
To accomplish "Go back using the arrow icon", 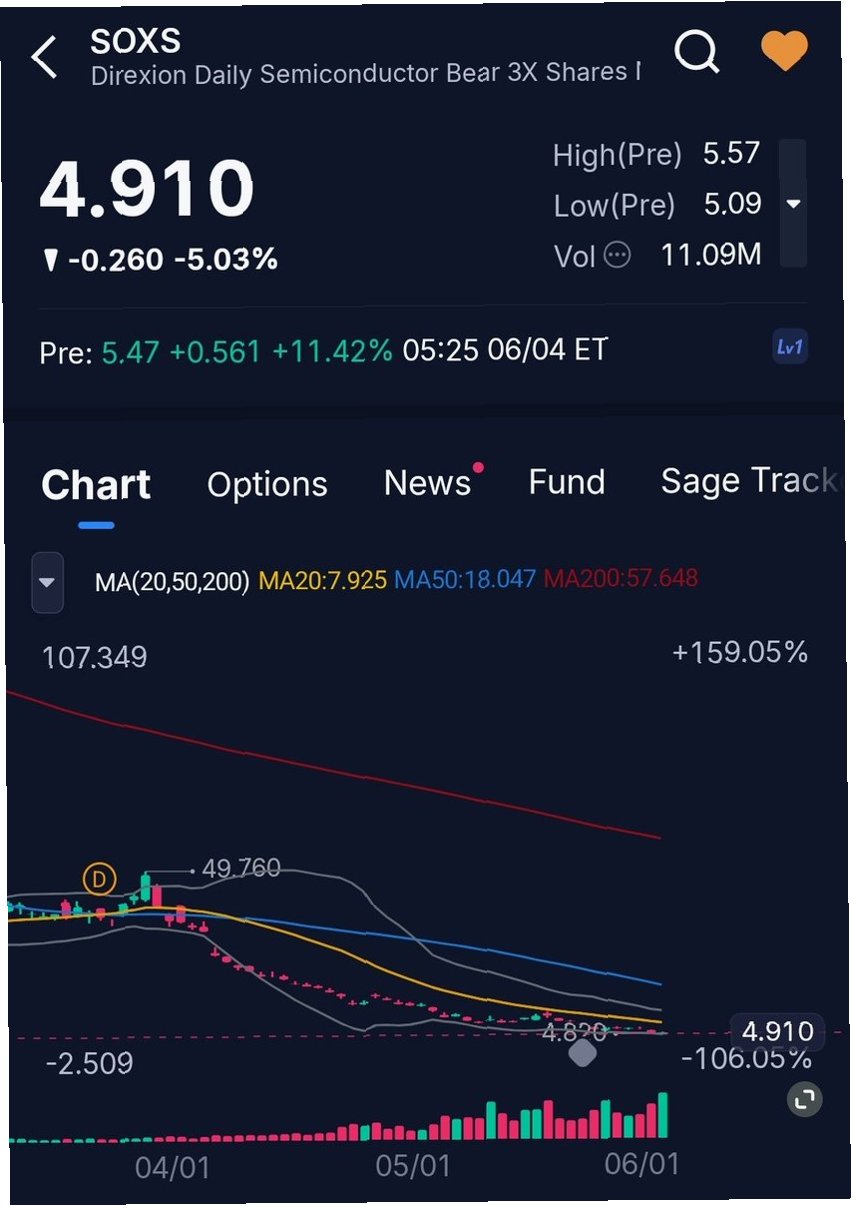I will click(x=45, y=57).
